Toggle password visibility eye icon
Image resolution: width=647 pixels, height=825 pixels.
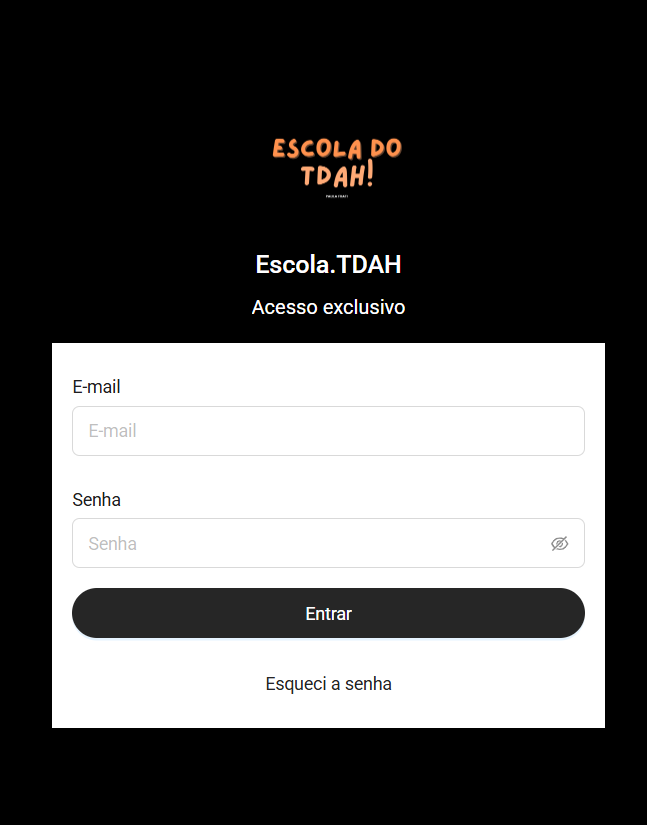tap(559, 543)
